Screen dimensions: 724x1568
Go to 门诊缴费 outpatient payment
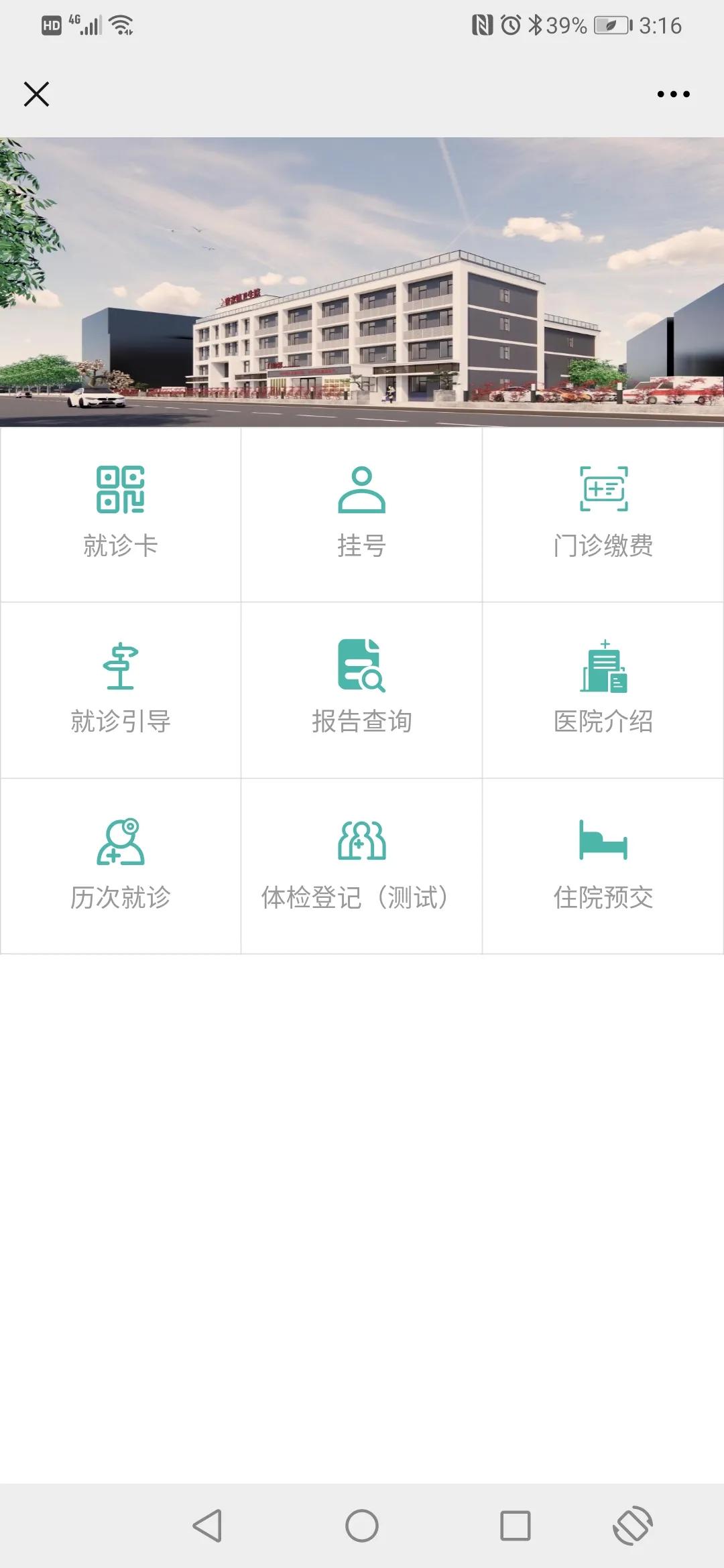(x=603, y=514)
